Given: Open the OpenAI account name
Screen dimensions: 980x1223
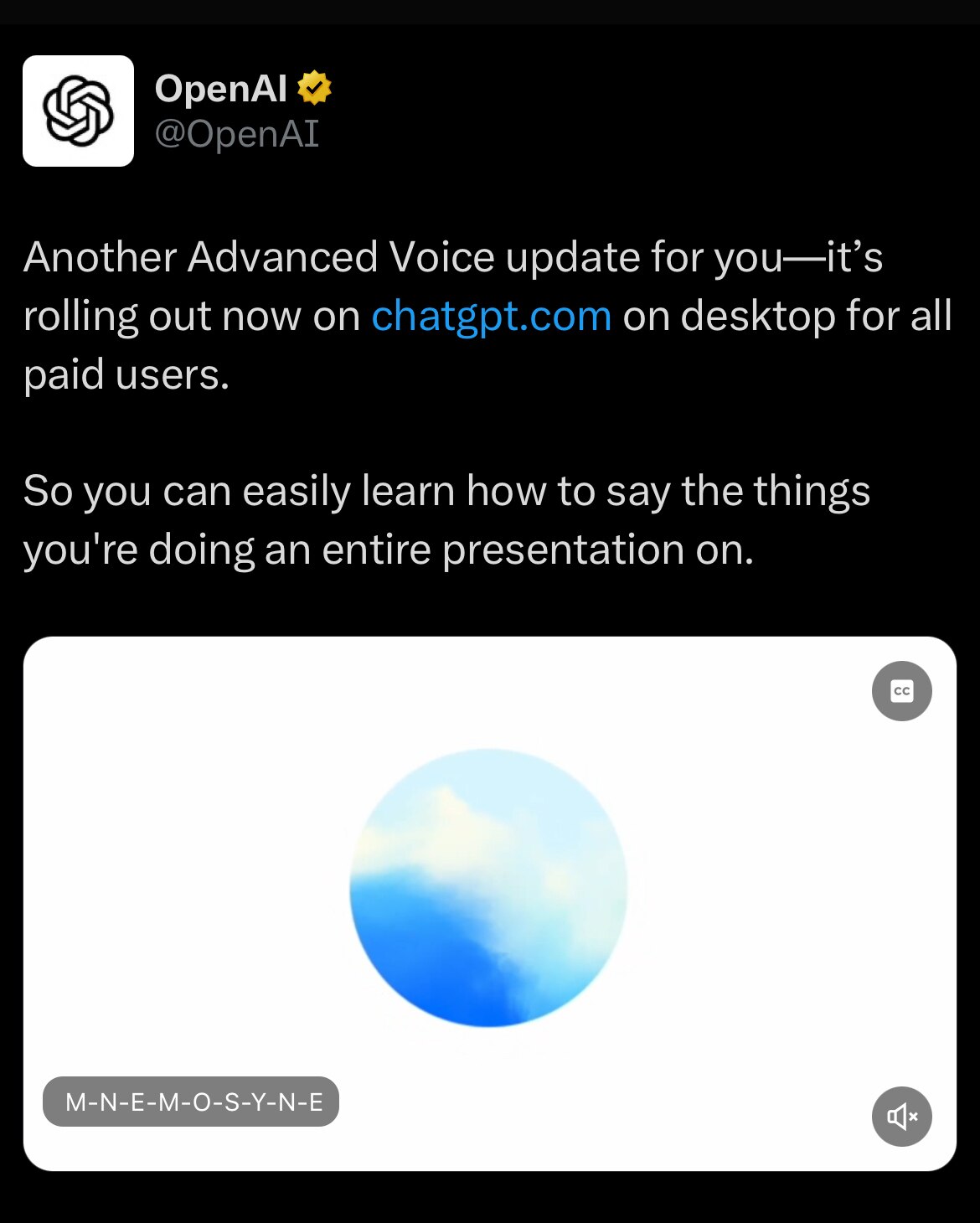Looking at the screenshot, I should pyautogui.click(x=221, y=89).
